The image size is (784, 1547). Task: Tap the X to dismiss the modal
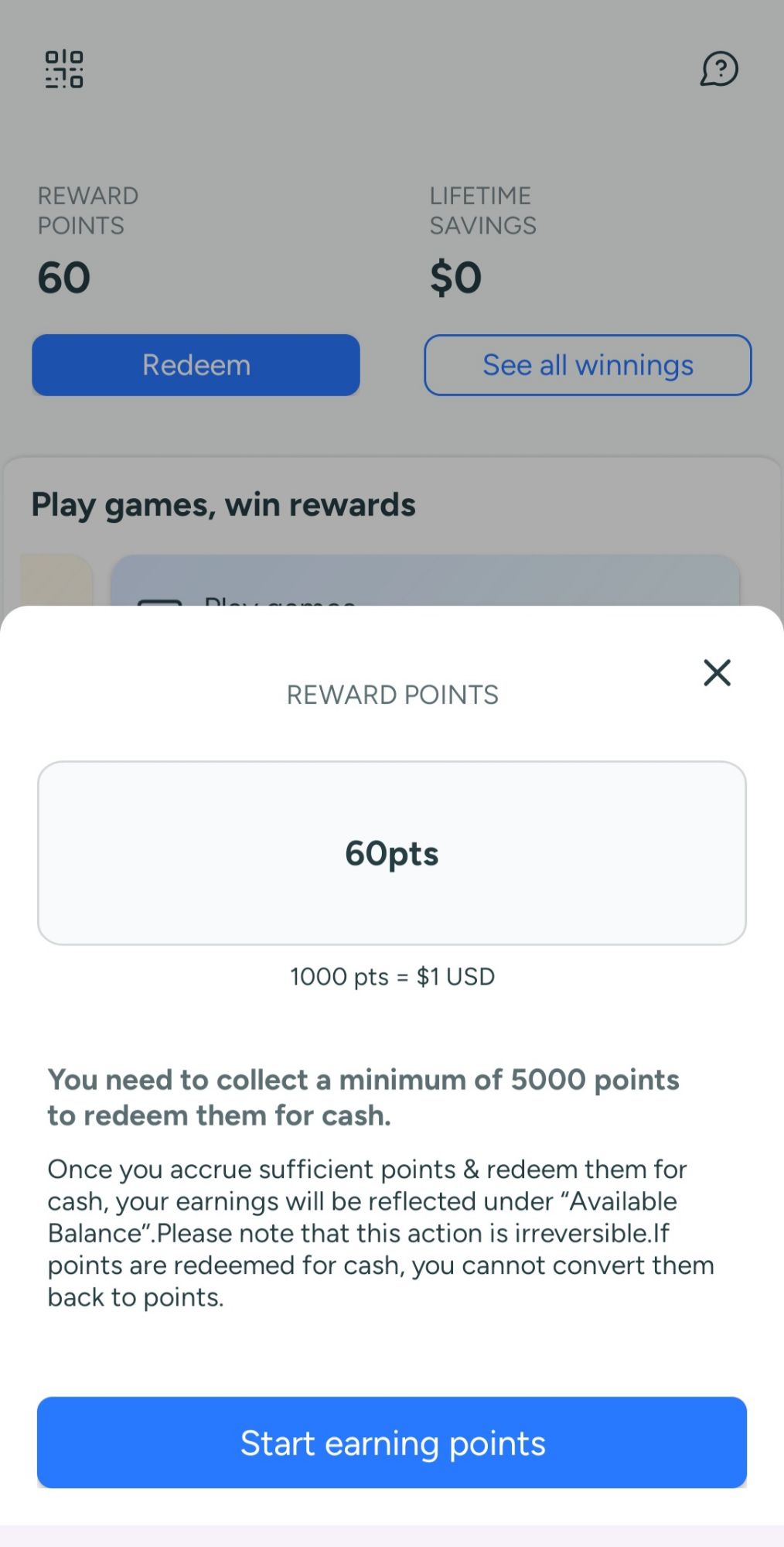tap(717, 673)
